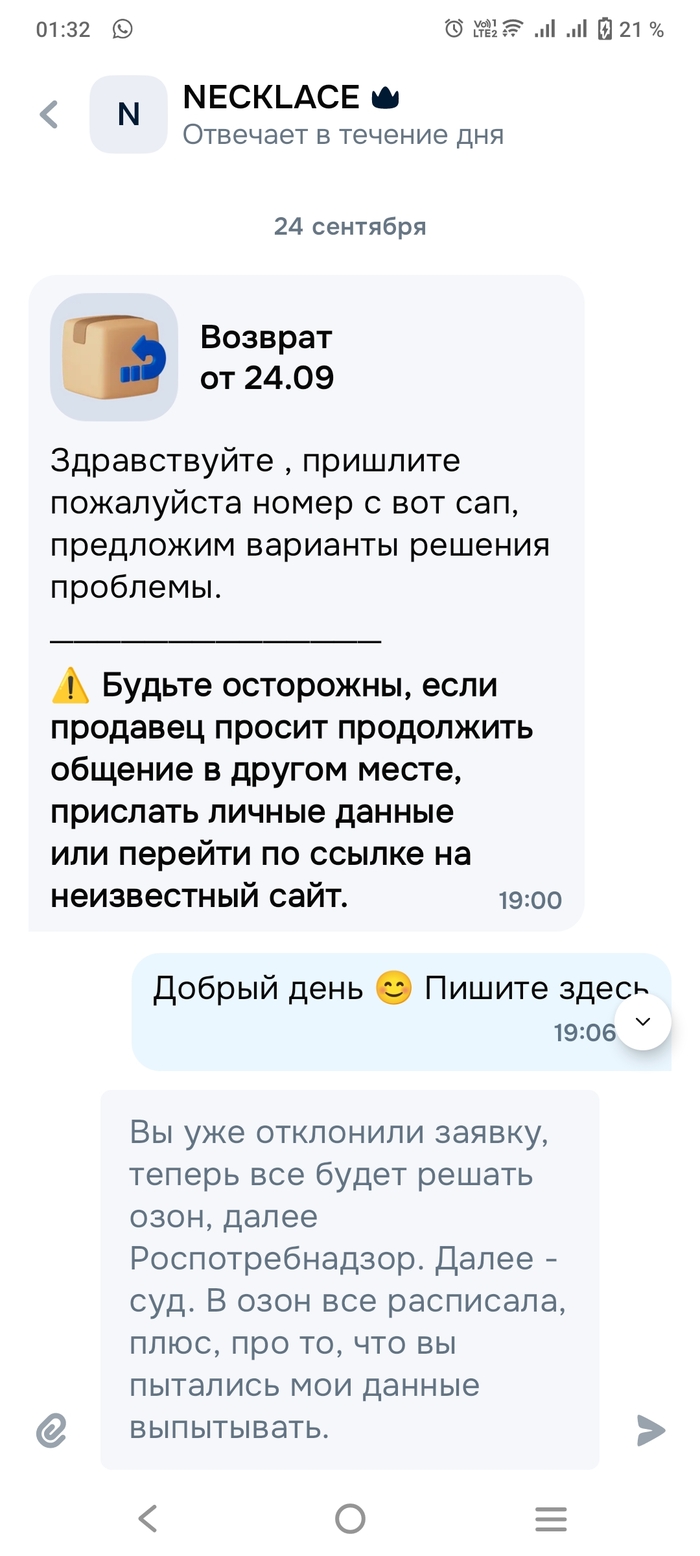
Task: Go to the home screen
Action: click(x=350, y=1519)
